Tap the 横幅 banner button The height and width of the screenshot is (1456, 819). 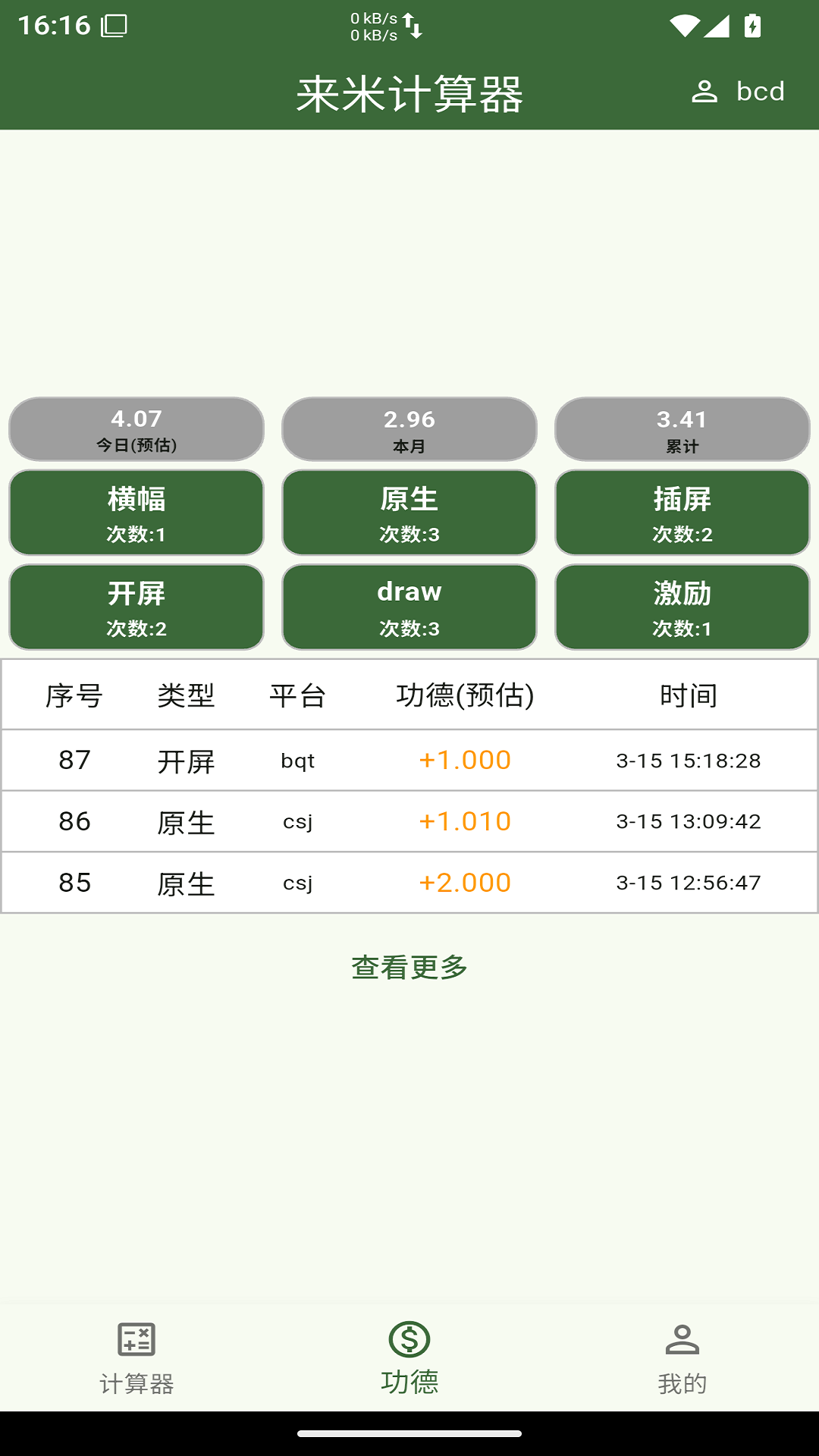136,513
